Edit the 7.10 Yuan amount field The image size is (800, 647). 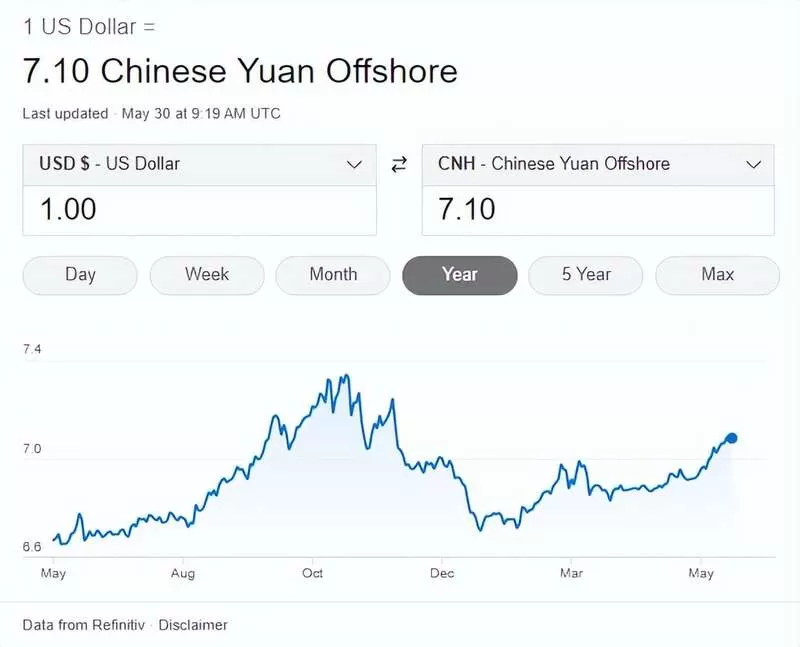pyautogui.click(x=598, y=210)
